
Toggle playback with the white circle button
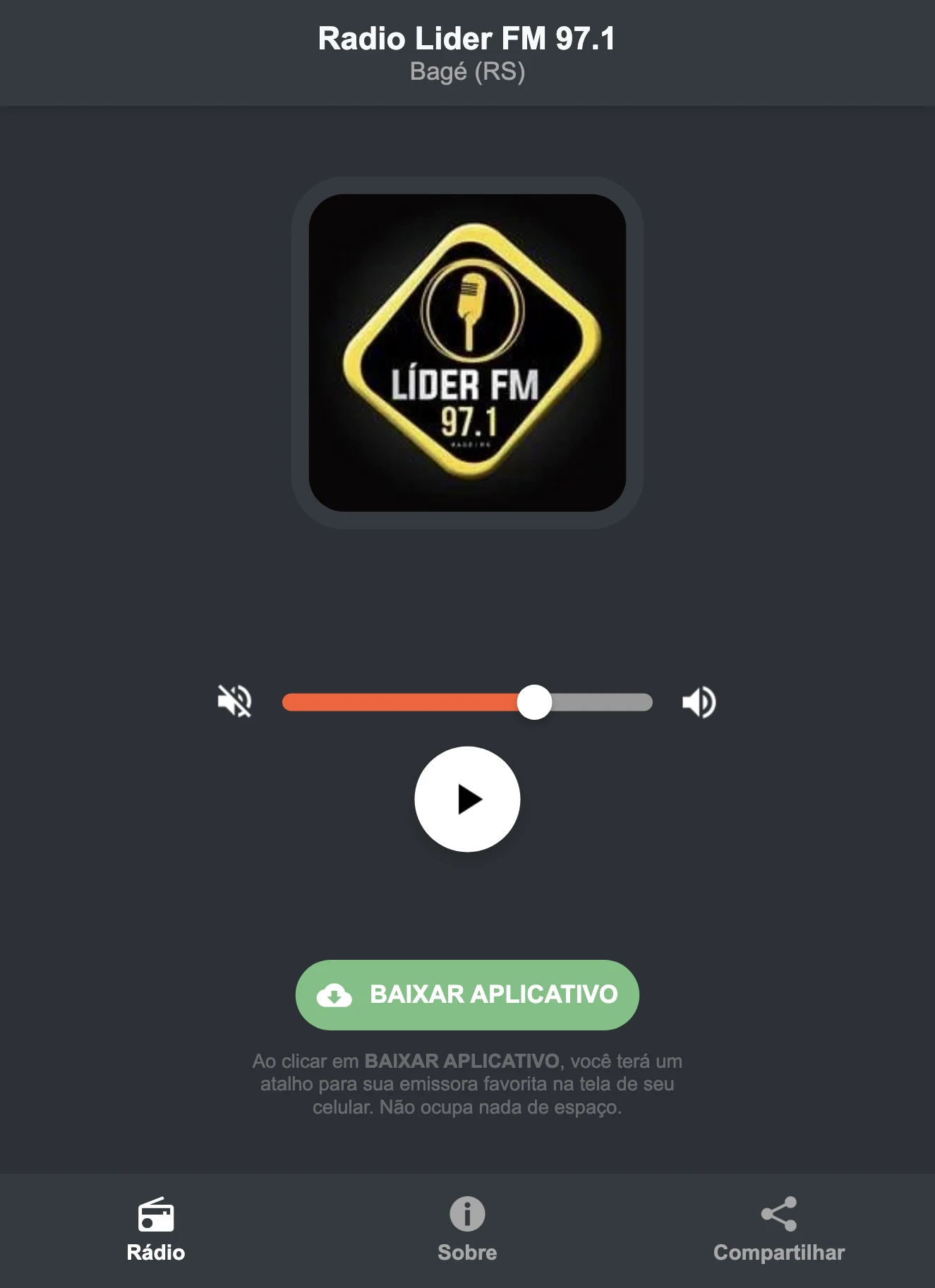pos(467,799)
